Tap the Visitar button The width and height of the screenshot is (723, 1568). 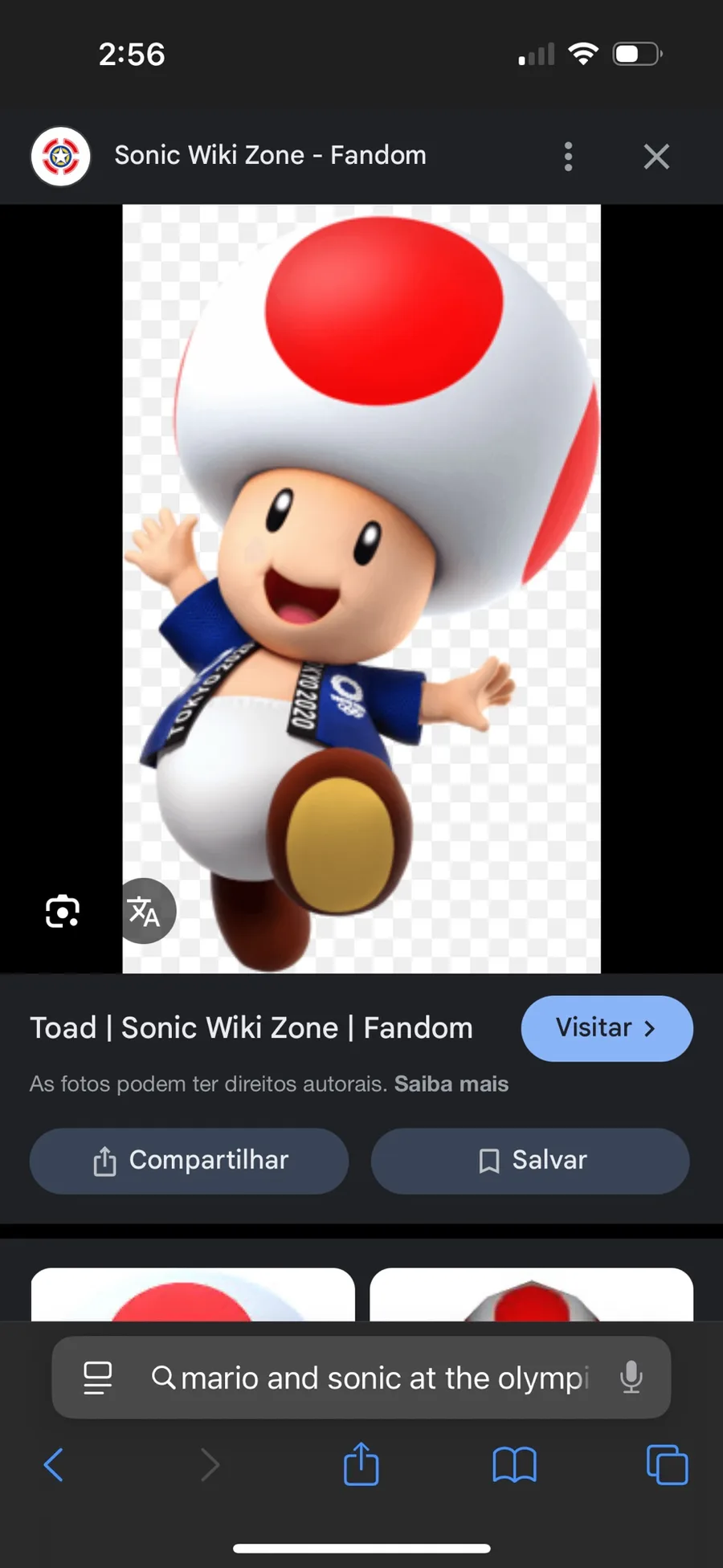(607, 1028)
